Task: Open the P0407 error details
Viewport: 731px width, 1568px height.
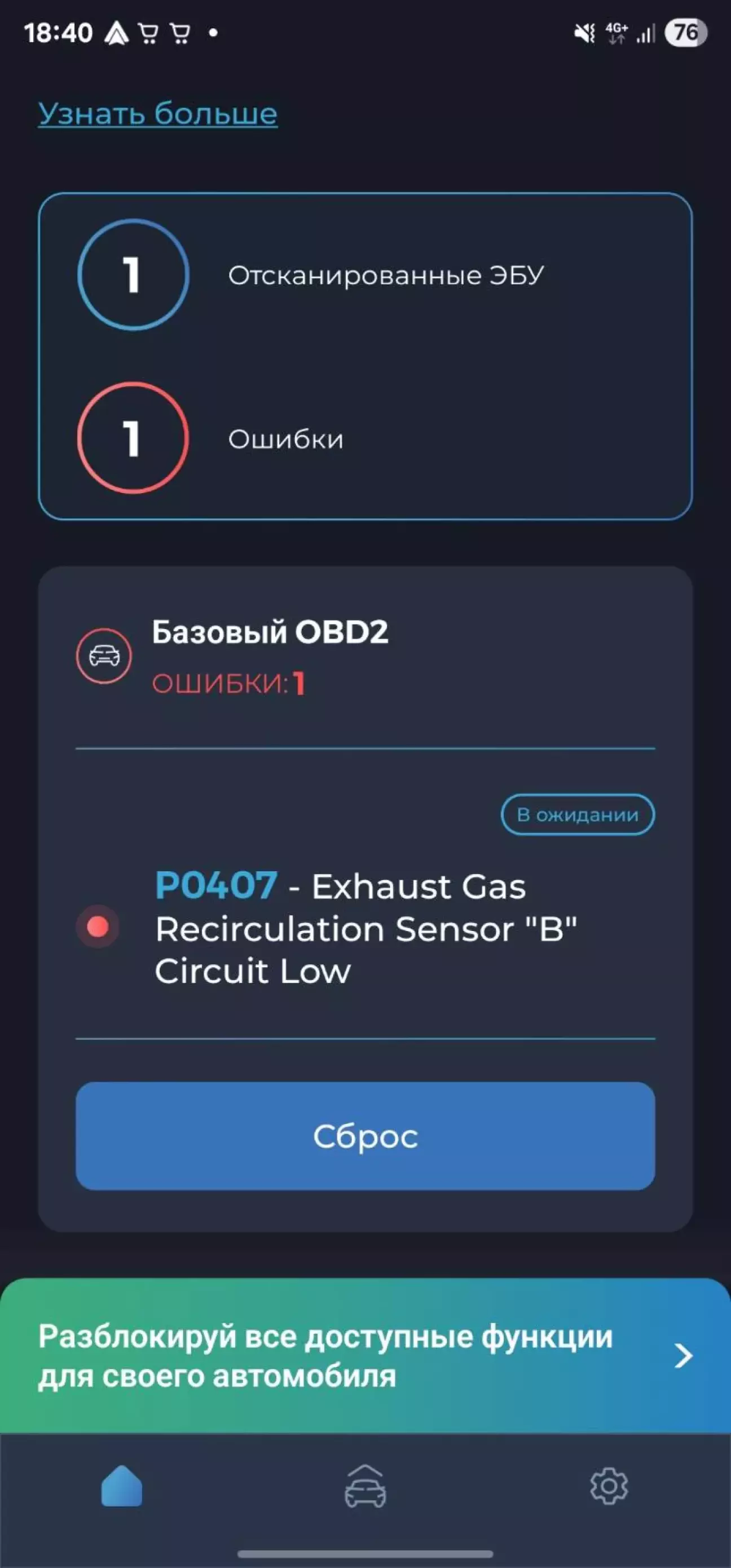Action: pyautogui.click(x=365, y=928)
